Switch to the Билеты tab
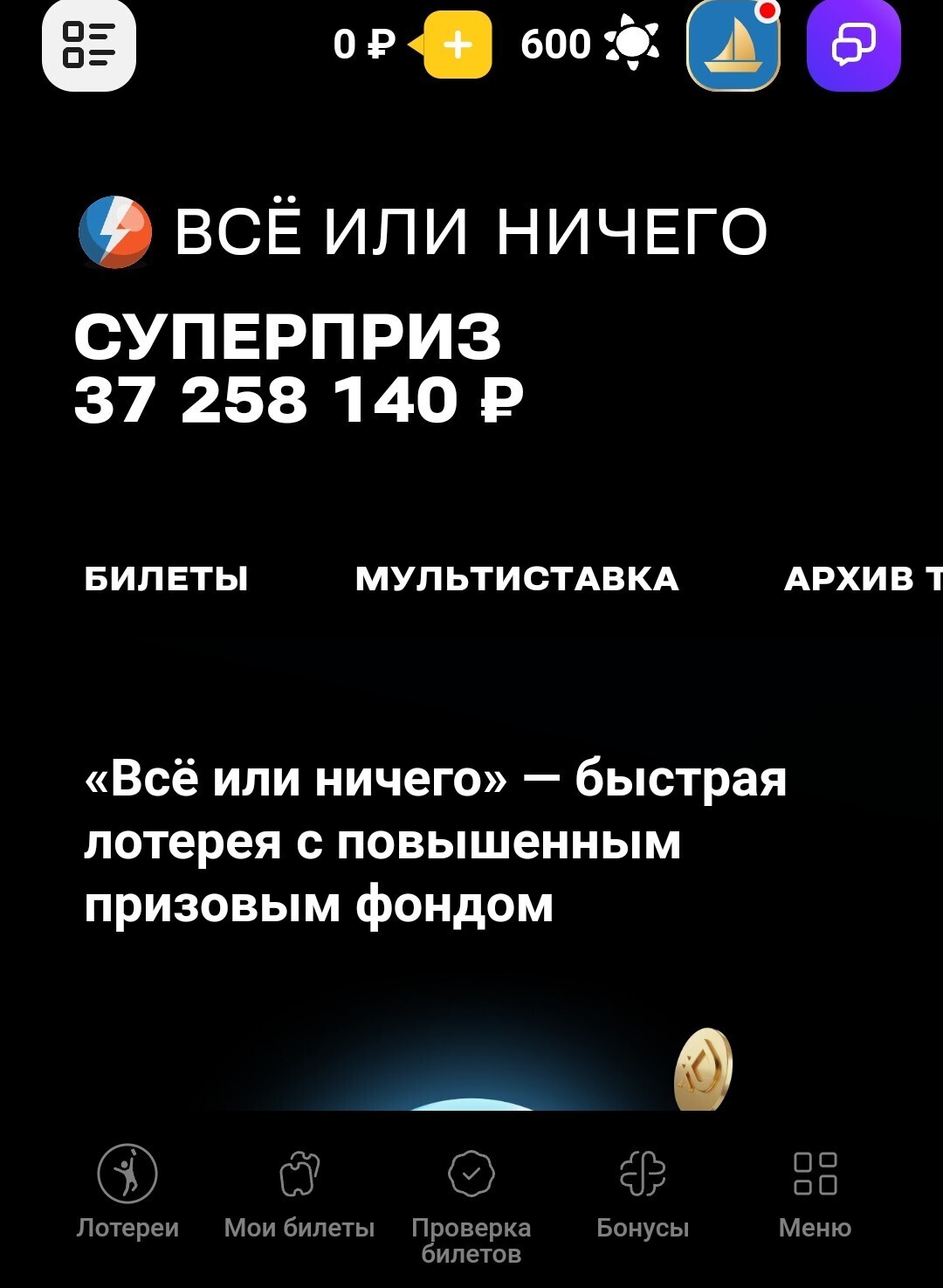Image resolution: width=943 pixels, height=1288 pixels. pos(167,579)
